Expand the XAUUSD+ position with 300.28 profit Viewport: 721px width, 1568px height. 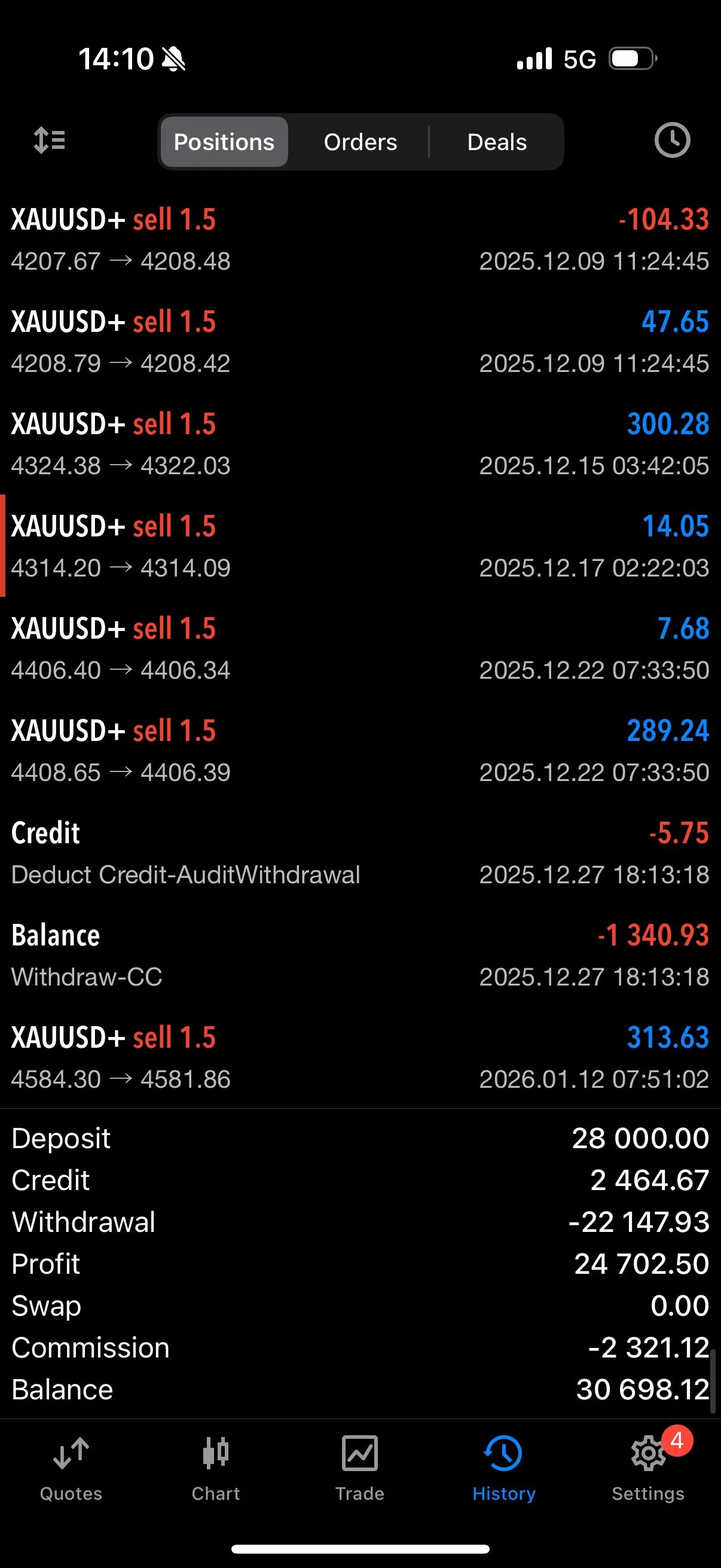tap(360, 444)
